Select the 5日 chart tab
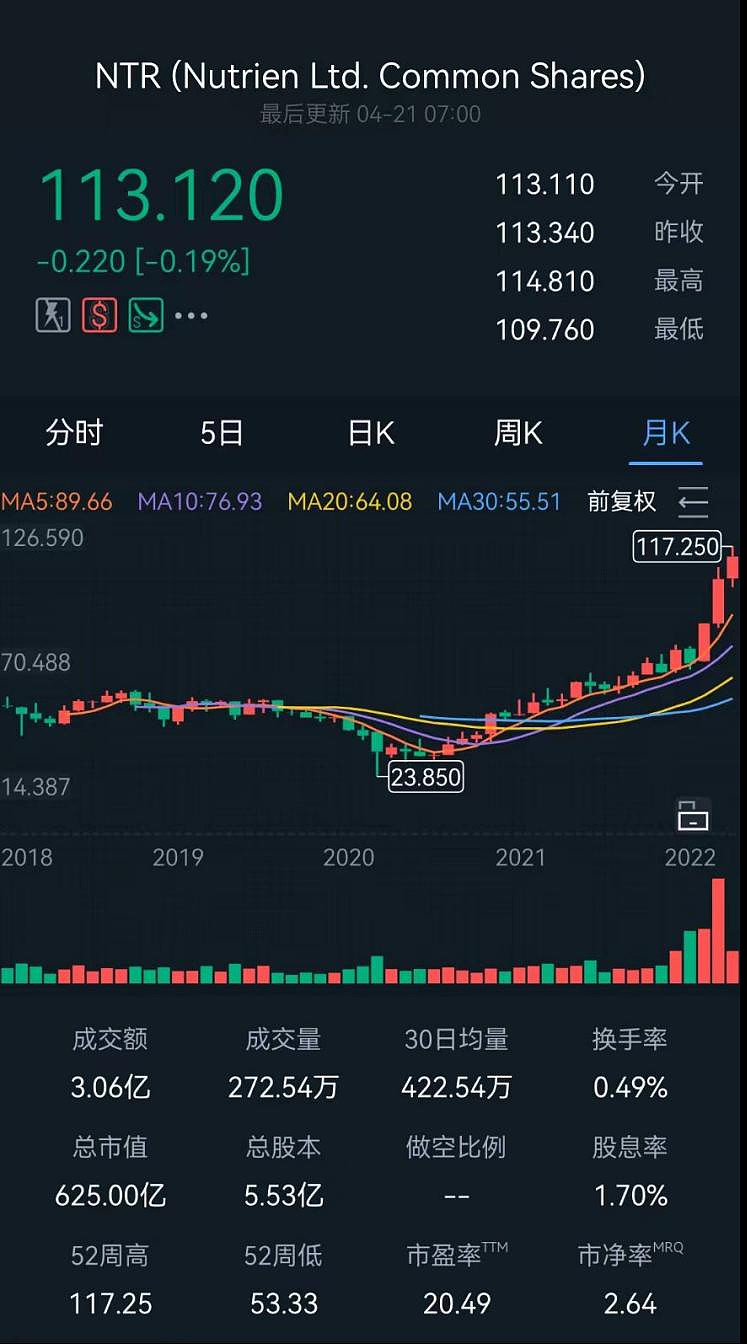 coord(222,433)
